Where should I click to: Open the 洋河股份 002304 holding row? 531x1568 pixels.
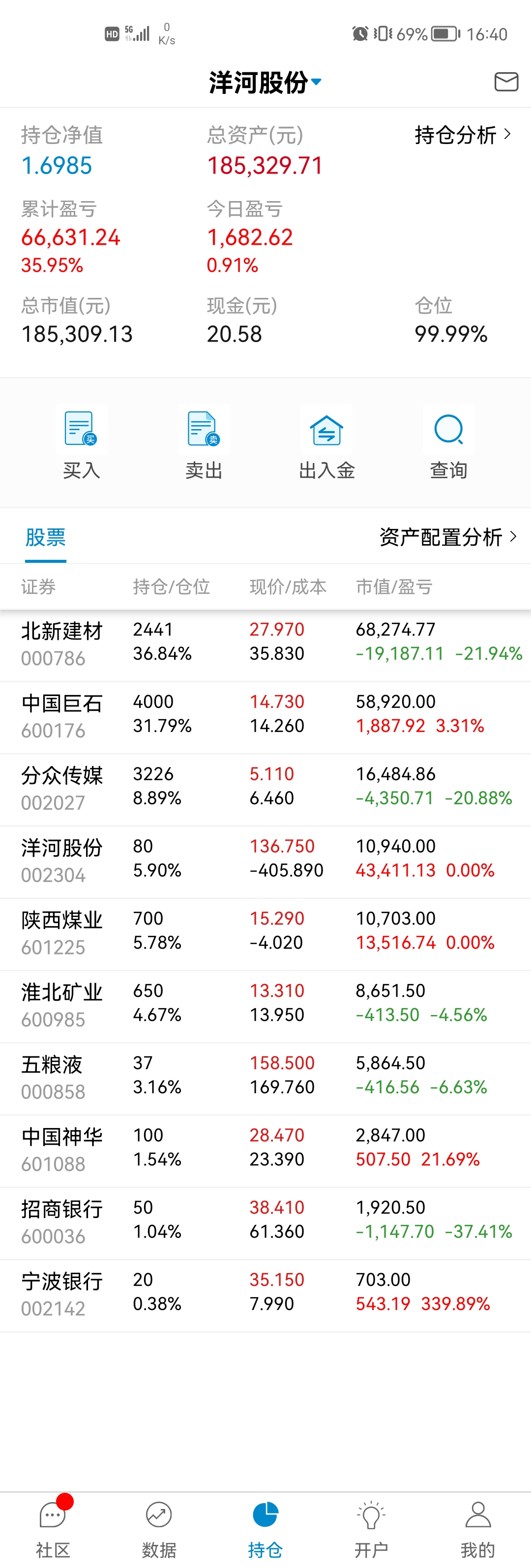[x=265, y=861]
